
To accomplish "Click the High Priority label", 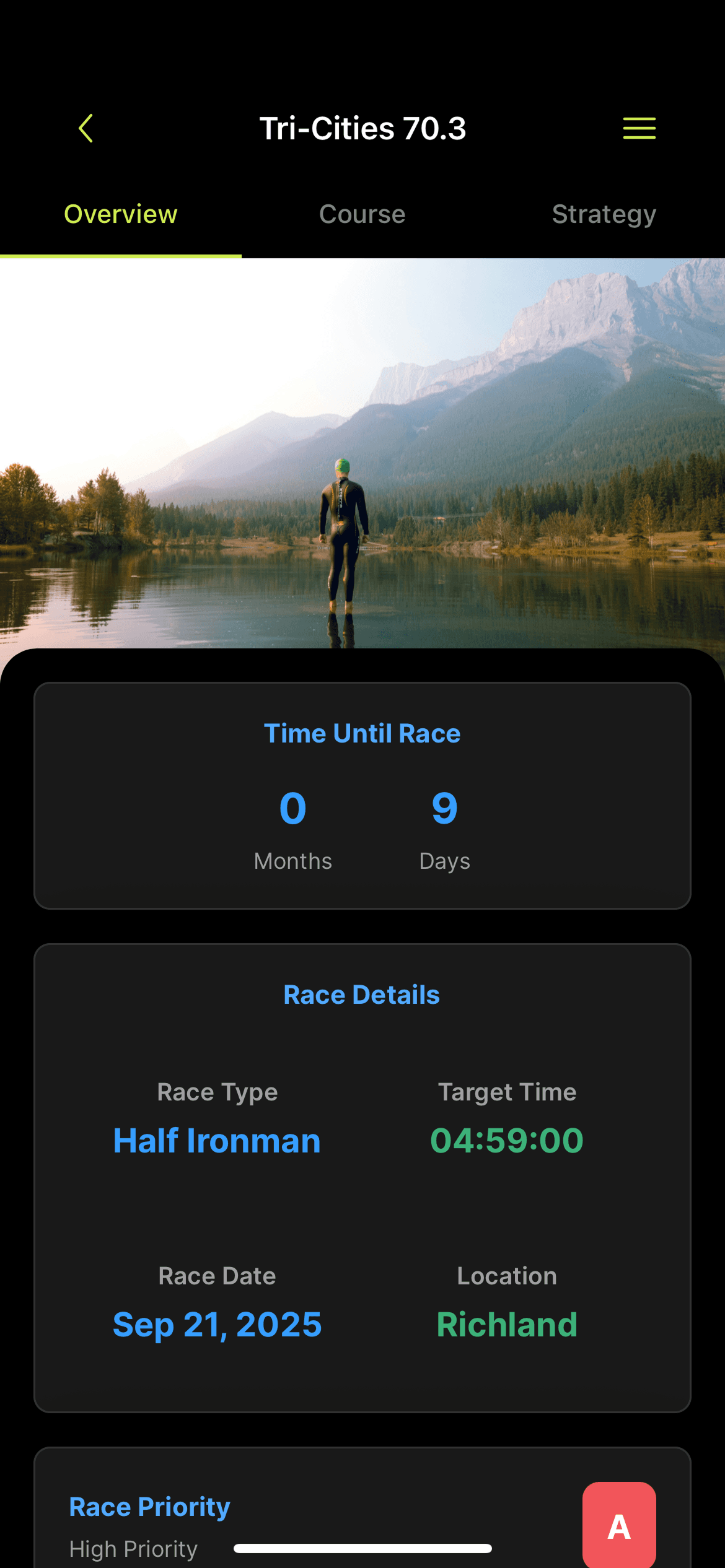I will pyautogui.click(x=132, y=1548).
